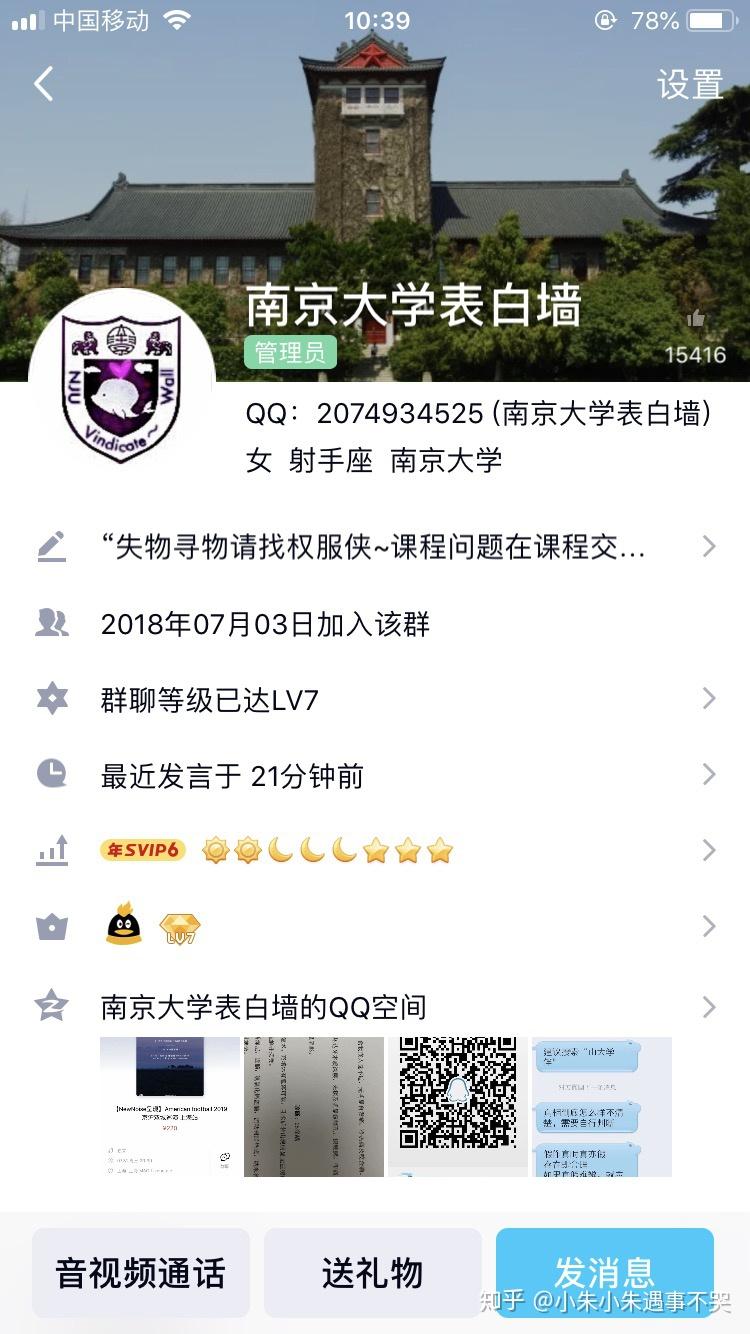Tap the thumbs-up like icon above 15416
This screenshot has width=750, height=1334.
click(x=694, y=318)
